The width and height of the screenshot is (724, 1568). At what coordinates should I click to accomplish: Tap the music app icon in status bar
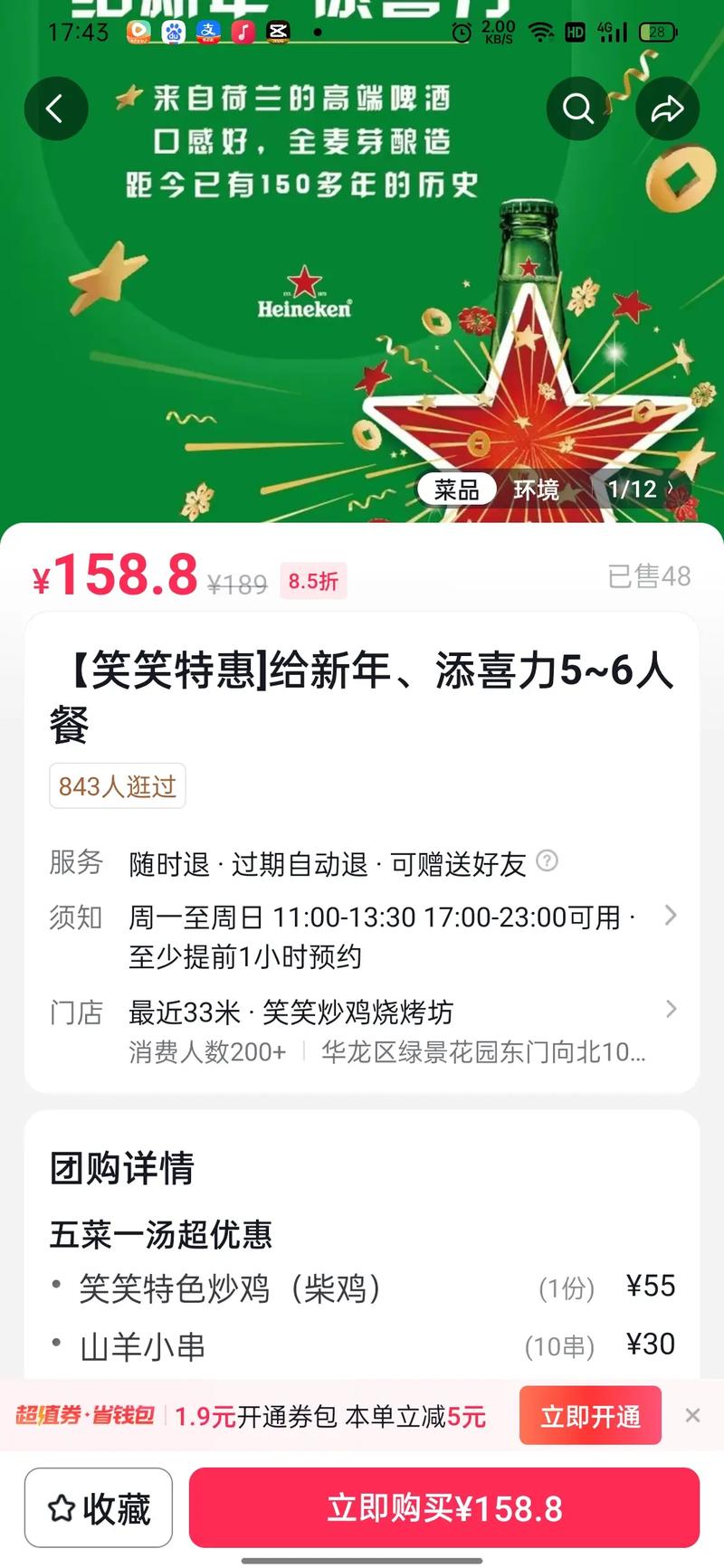pyautogui.click(x=242, y=32)
